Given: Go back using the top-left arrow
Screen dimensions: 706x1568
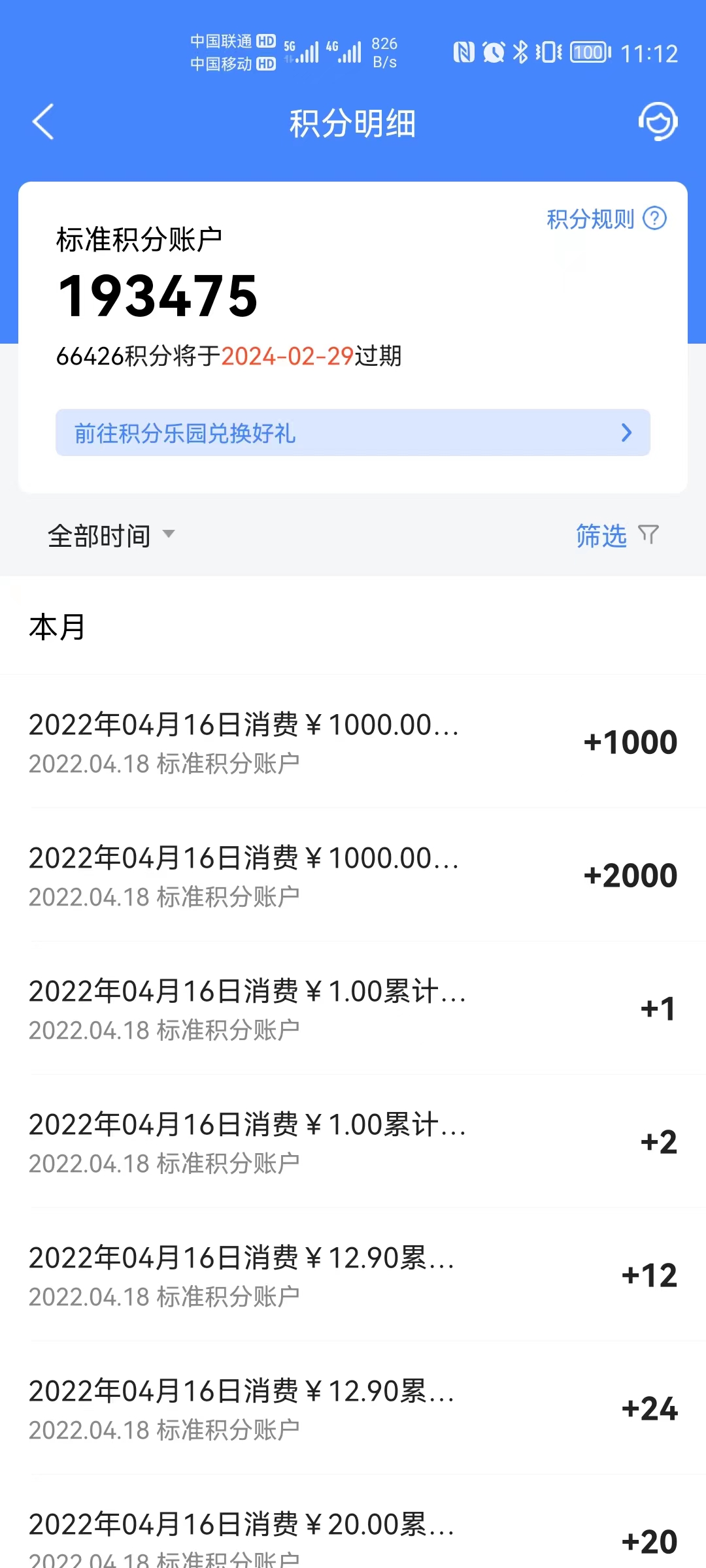Looking at the screenshot, I should [43, 122].
